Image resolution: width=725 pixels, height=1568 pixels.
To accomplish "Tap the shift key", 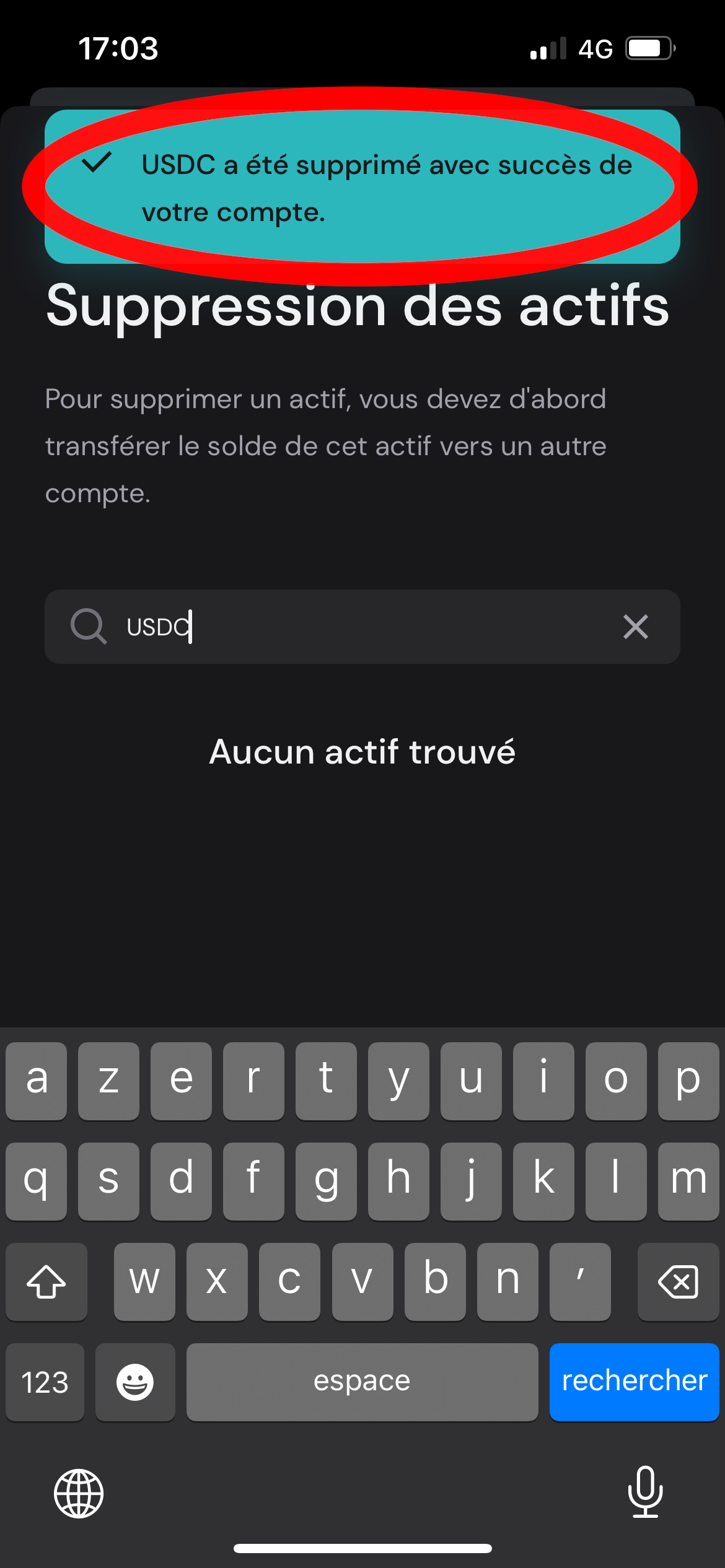I will click(x=46, y=1281).
